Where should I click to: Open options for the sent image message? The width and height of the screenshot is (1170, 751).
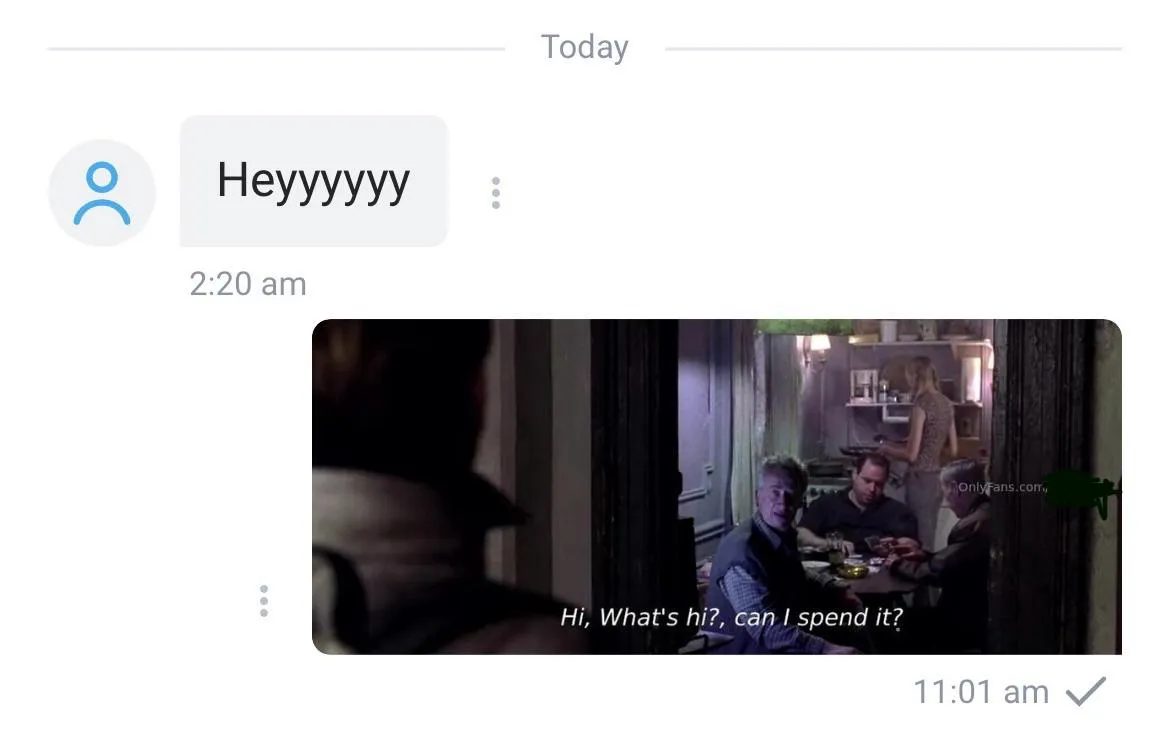click(264, 600)
